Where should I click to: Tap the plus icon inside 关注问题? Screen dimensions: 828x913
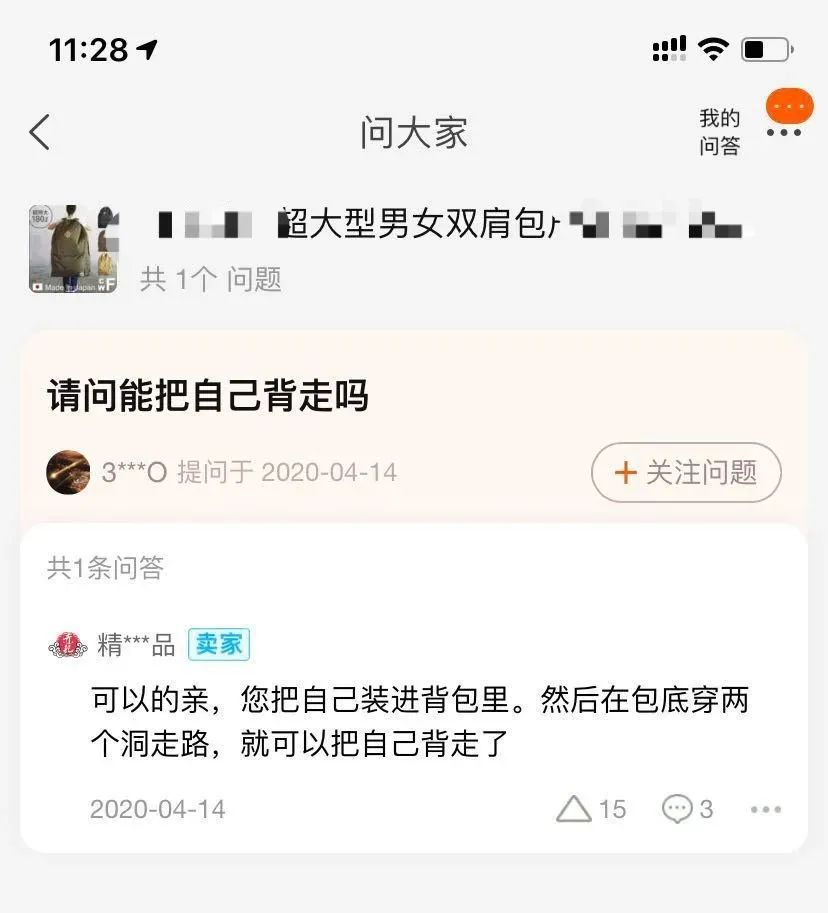[626, 473]
